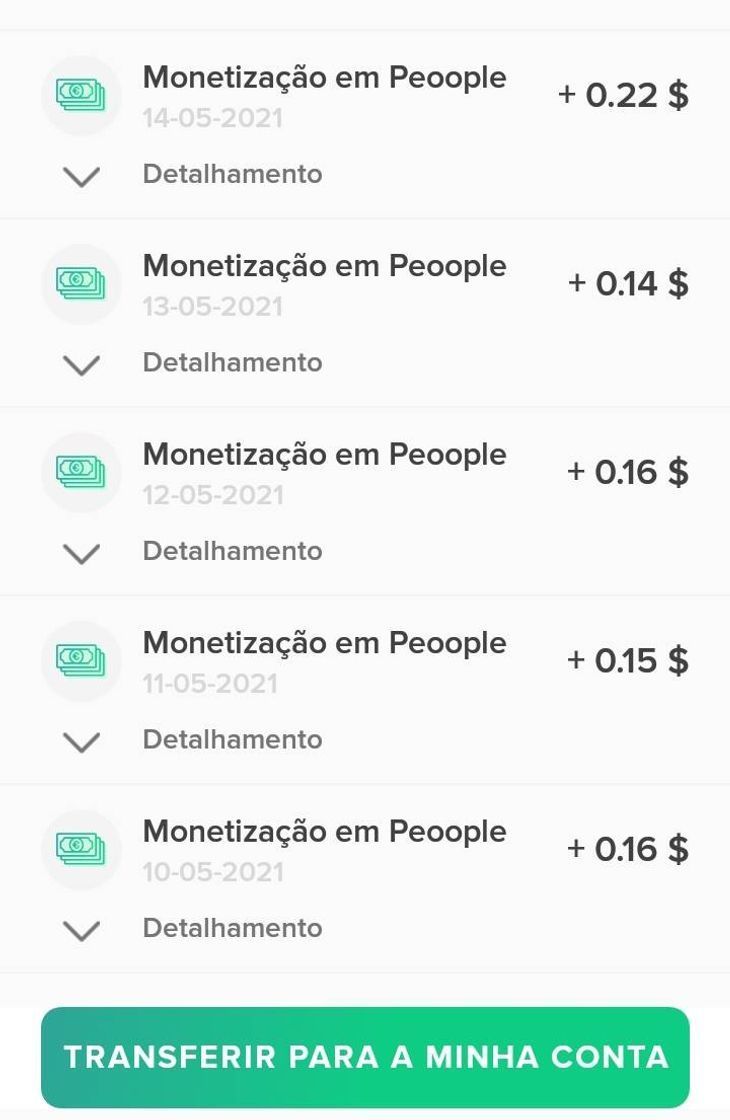Expand Detalhamento of the last transaction
This screenshot has height=1120, width=730.
click(81, 929)
